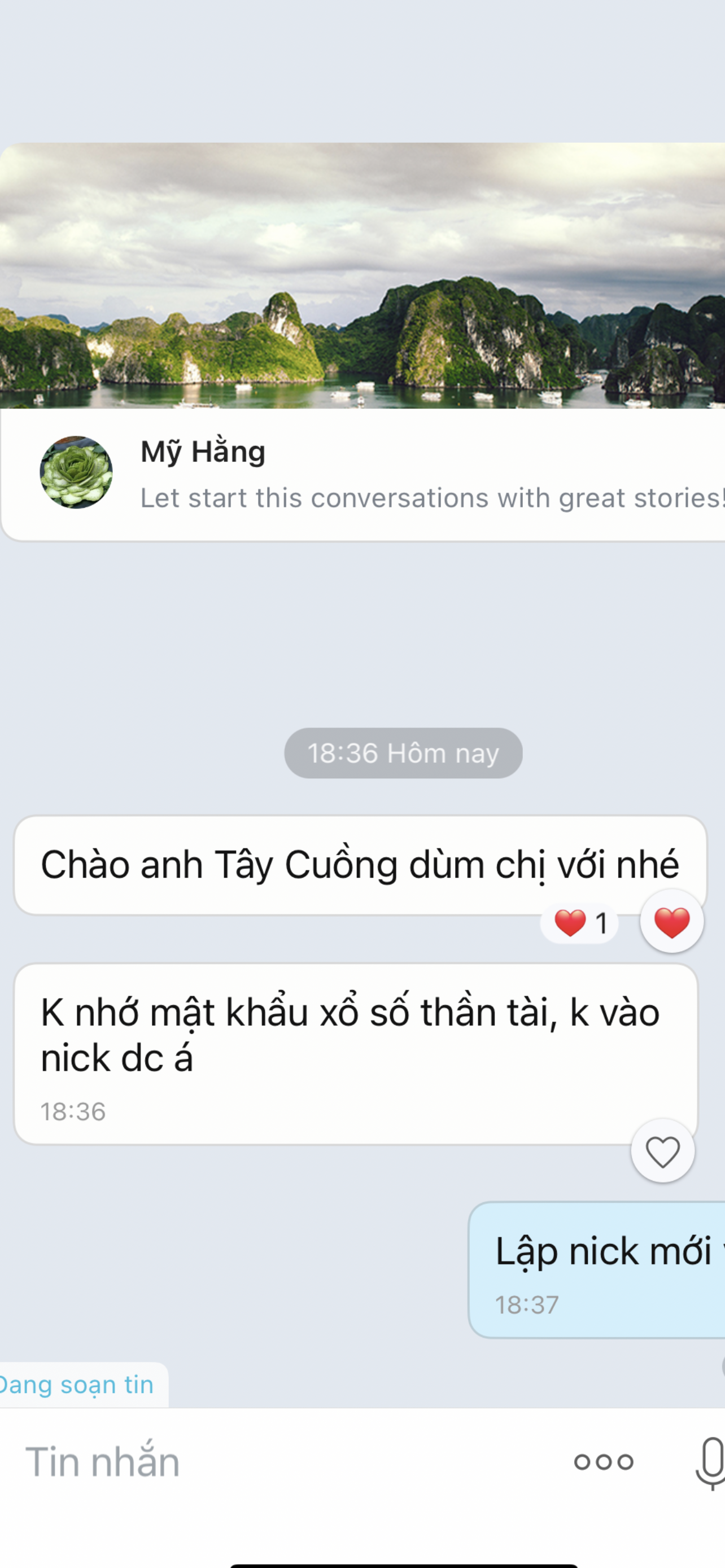Open the three-dot more options menu
This screenshot has width=725, height=1568.
tap(603, 1462)
